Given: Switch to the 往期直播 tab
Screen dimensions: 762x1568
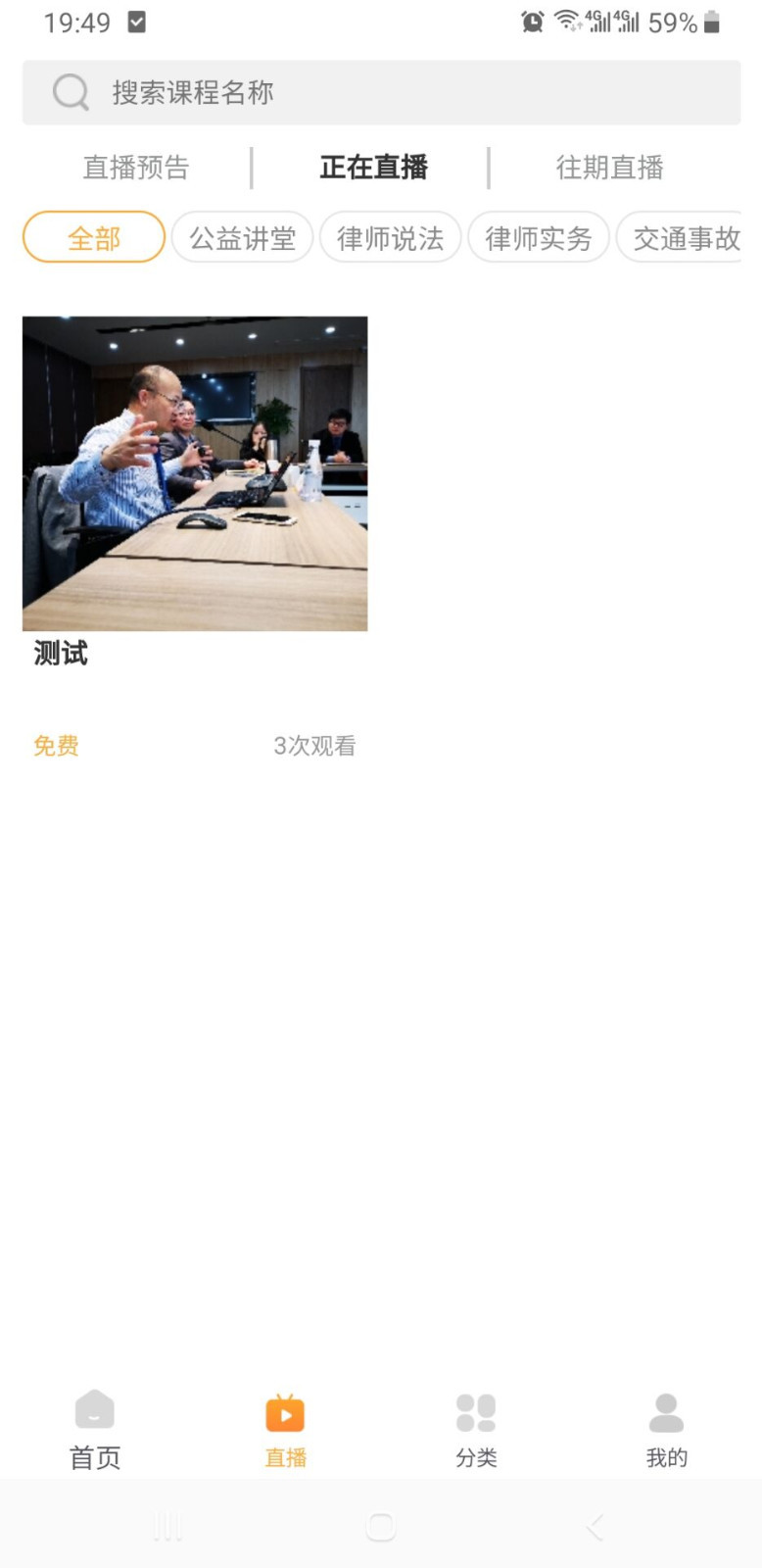Looking at the screenshot, I should [609, 168].
